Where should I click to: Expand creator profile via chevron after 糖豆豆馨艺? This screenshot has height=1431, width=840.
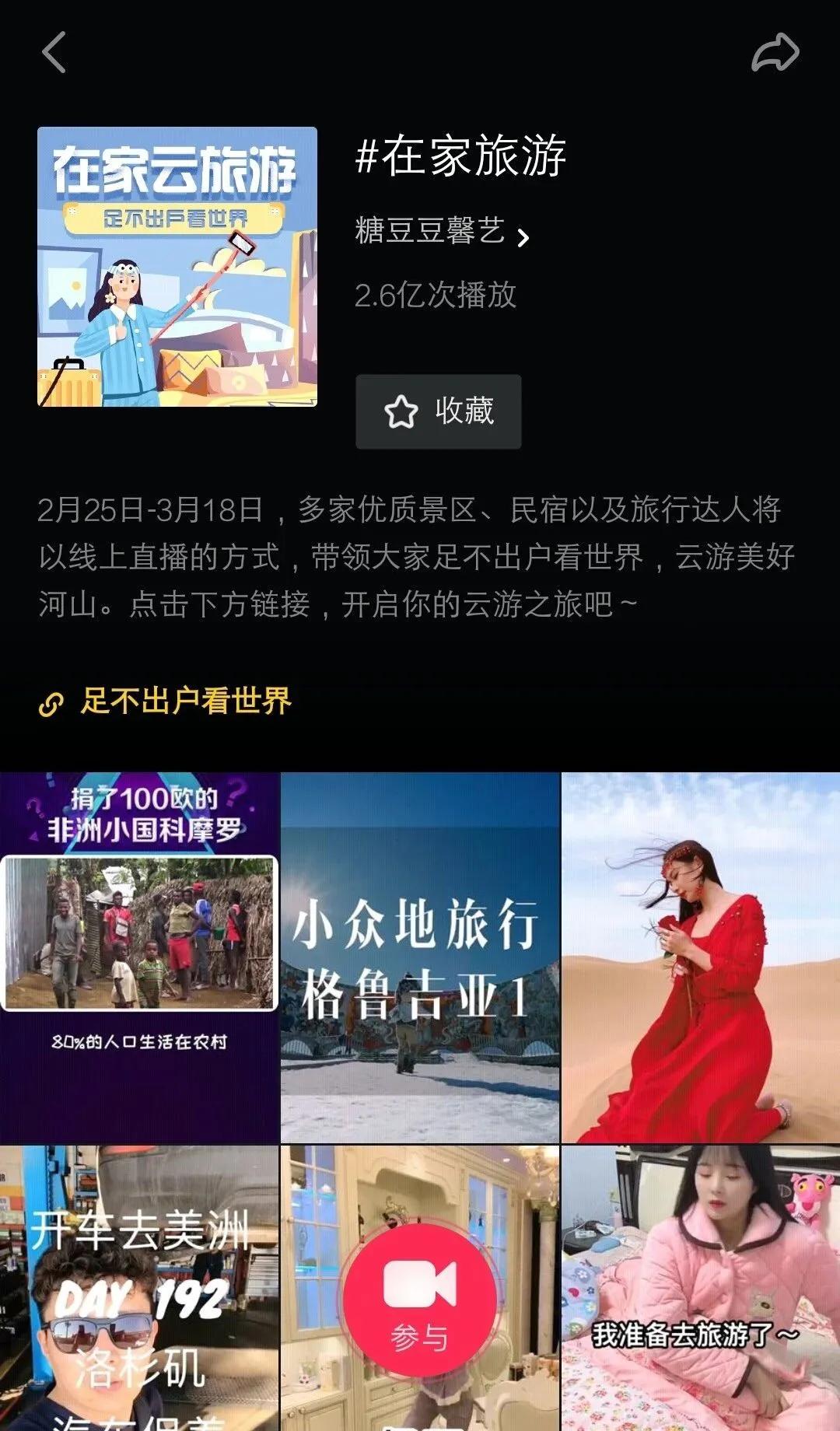click(x=526, y=237)
